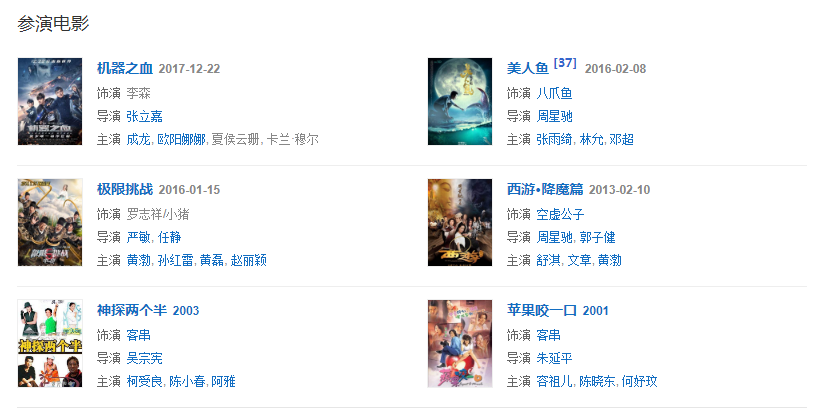
Task: Open director 严敏's page
Action: click(x=138, y=237)
